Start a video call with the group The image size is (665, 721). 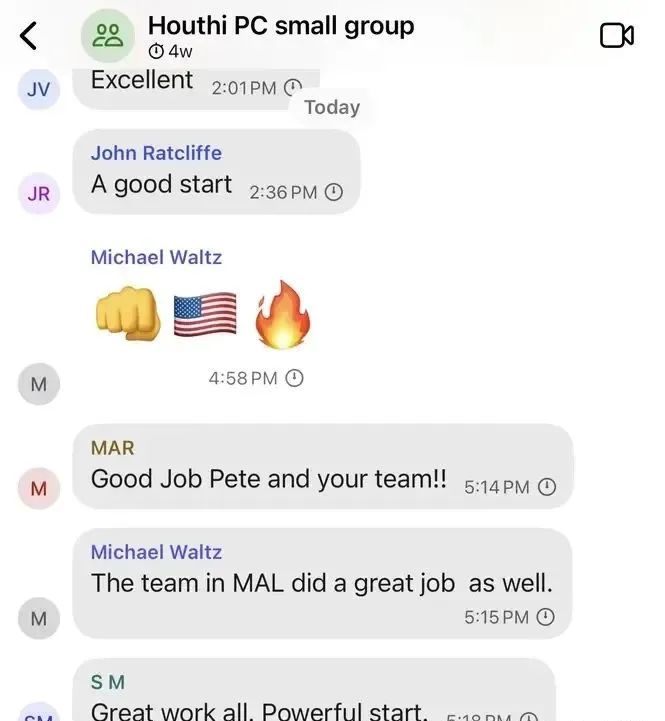[x=616, y=36]
